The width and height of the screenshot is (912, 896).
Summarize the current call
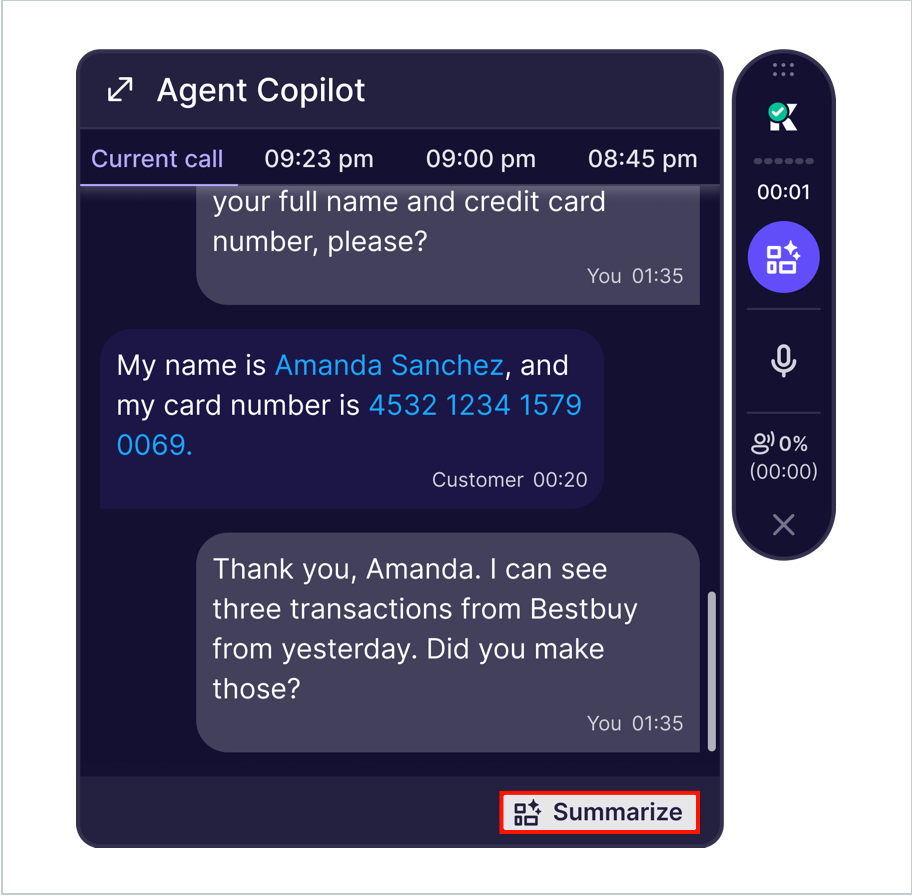pyautogui.click(x=599, y=812)
